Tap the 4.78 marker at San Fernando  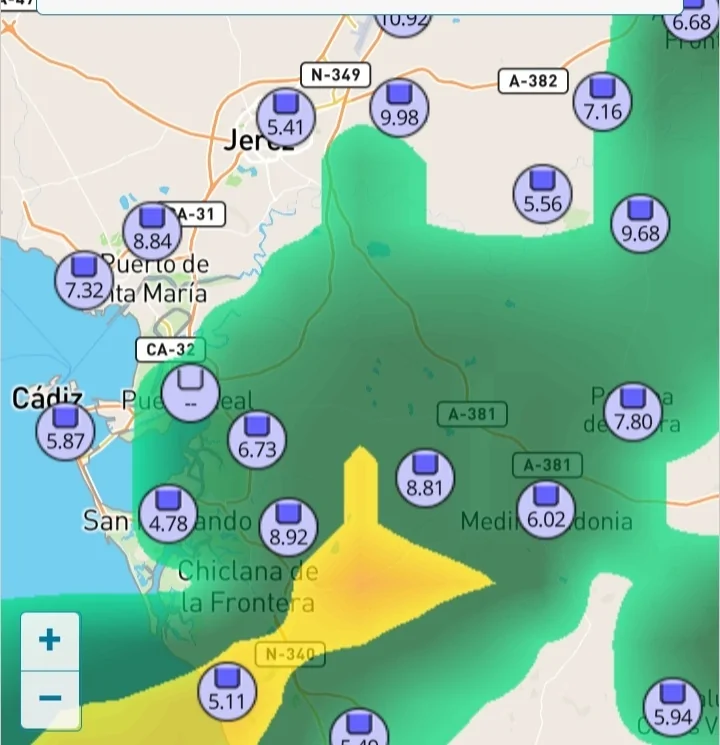pos(168,513)
